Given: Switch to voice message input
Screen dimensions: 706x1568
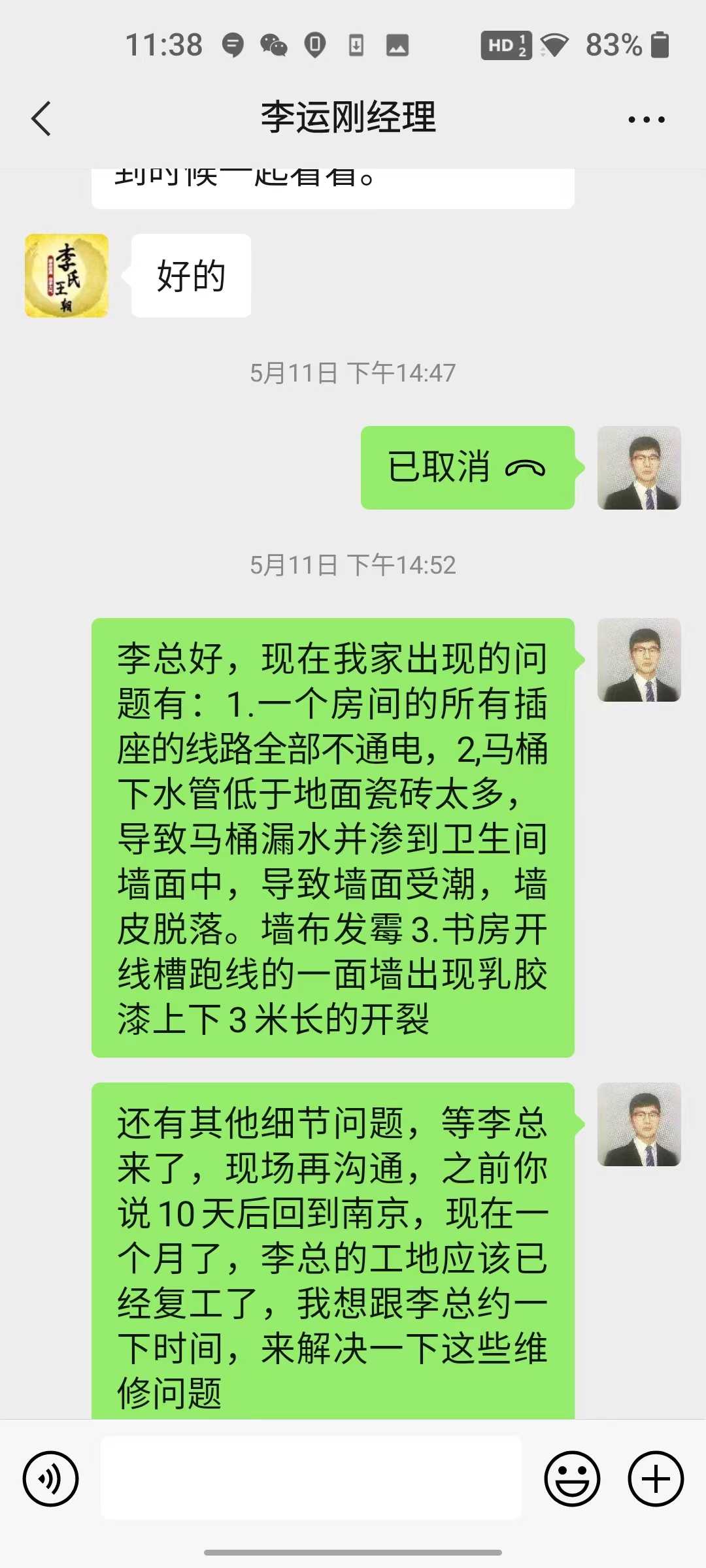Looking at the screenshot, I should 50,1478.
